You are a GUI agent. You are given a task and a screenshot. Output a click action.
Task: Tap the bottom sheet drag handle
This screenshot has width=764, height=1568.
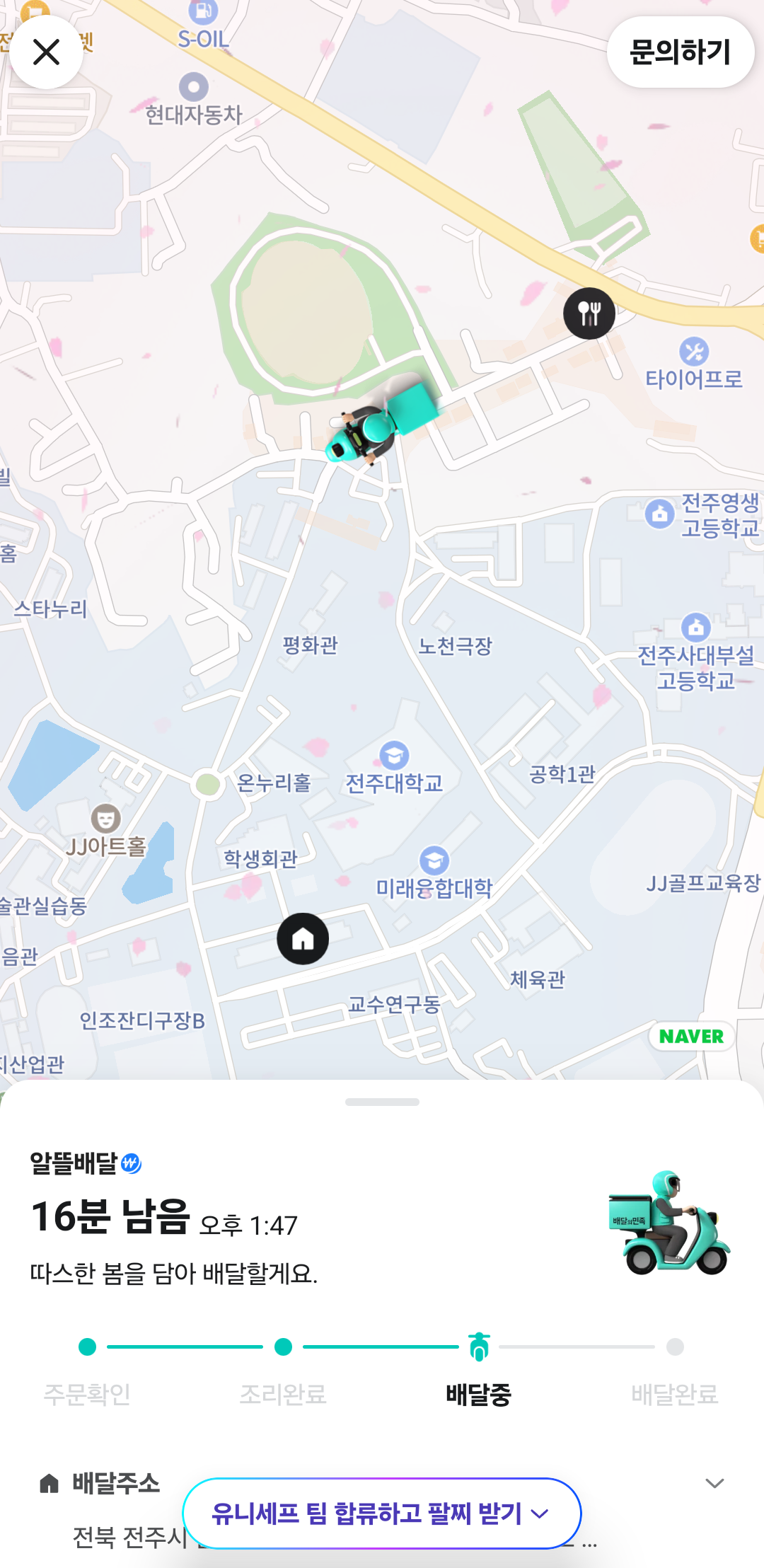click(x=382, y=1102)
